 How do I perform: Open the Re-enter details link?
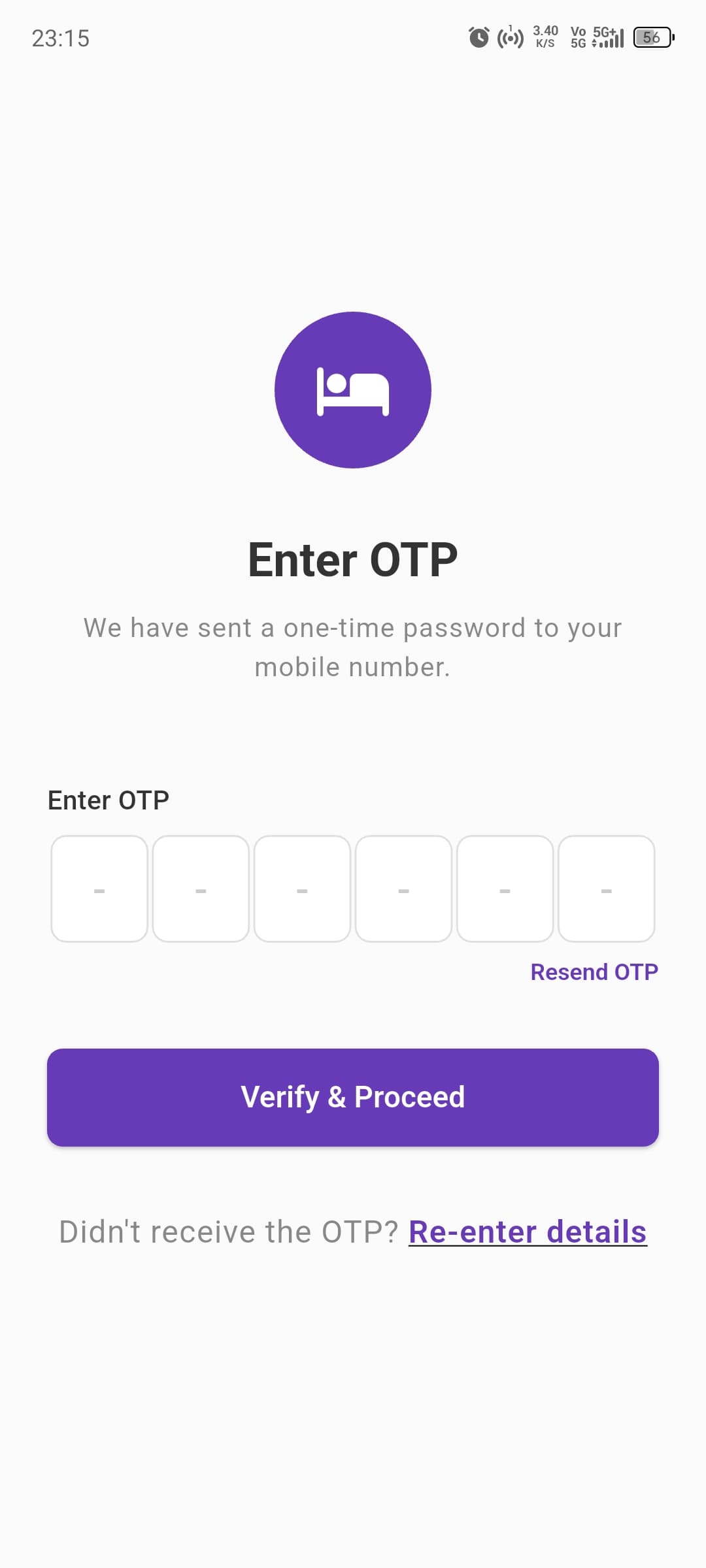528,1232
